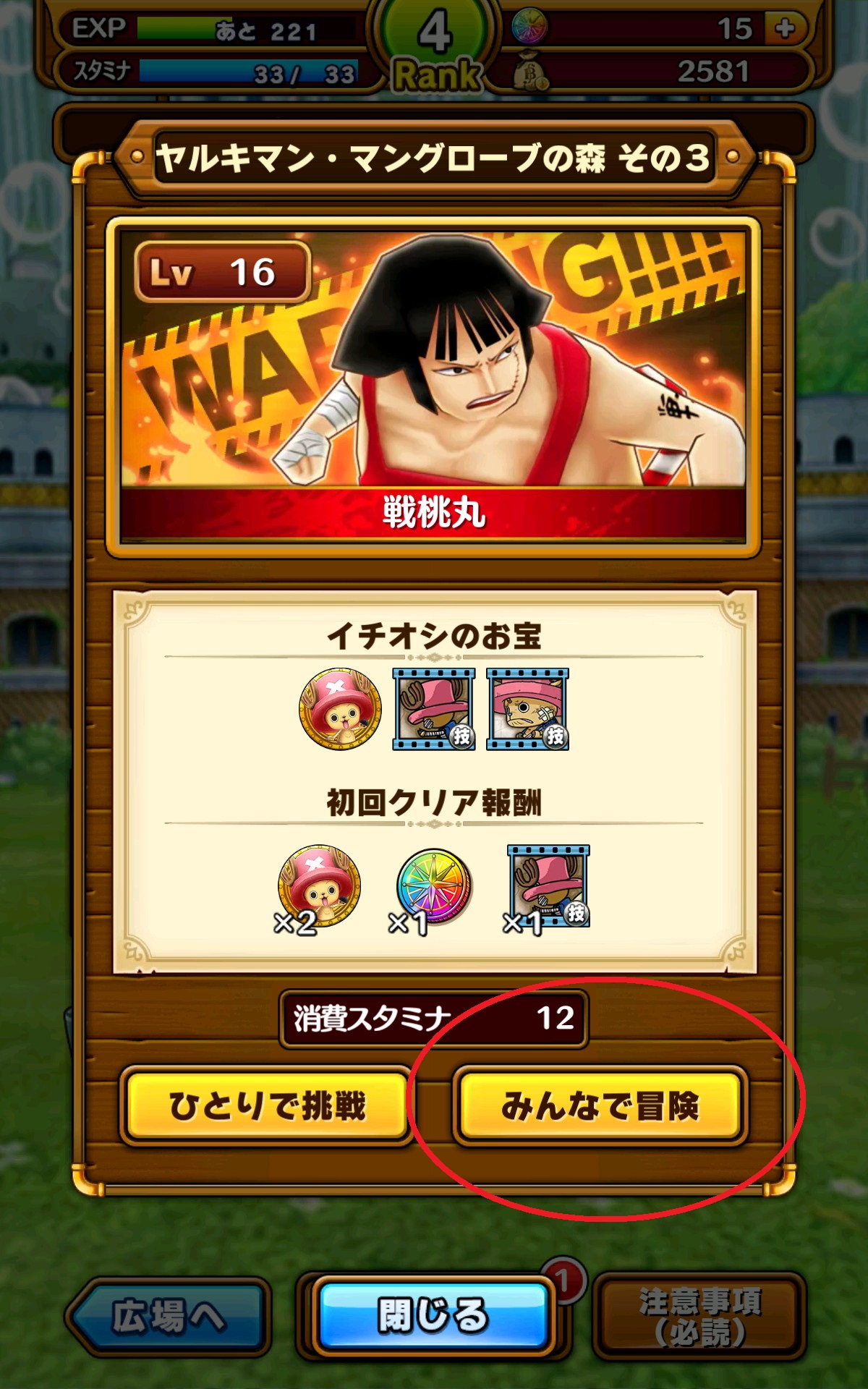Open the must-read notes 注意事項
The width and height of the screenshot is (868, 1389).
(699, 1316)
